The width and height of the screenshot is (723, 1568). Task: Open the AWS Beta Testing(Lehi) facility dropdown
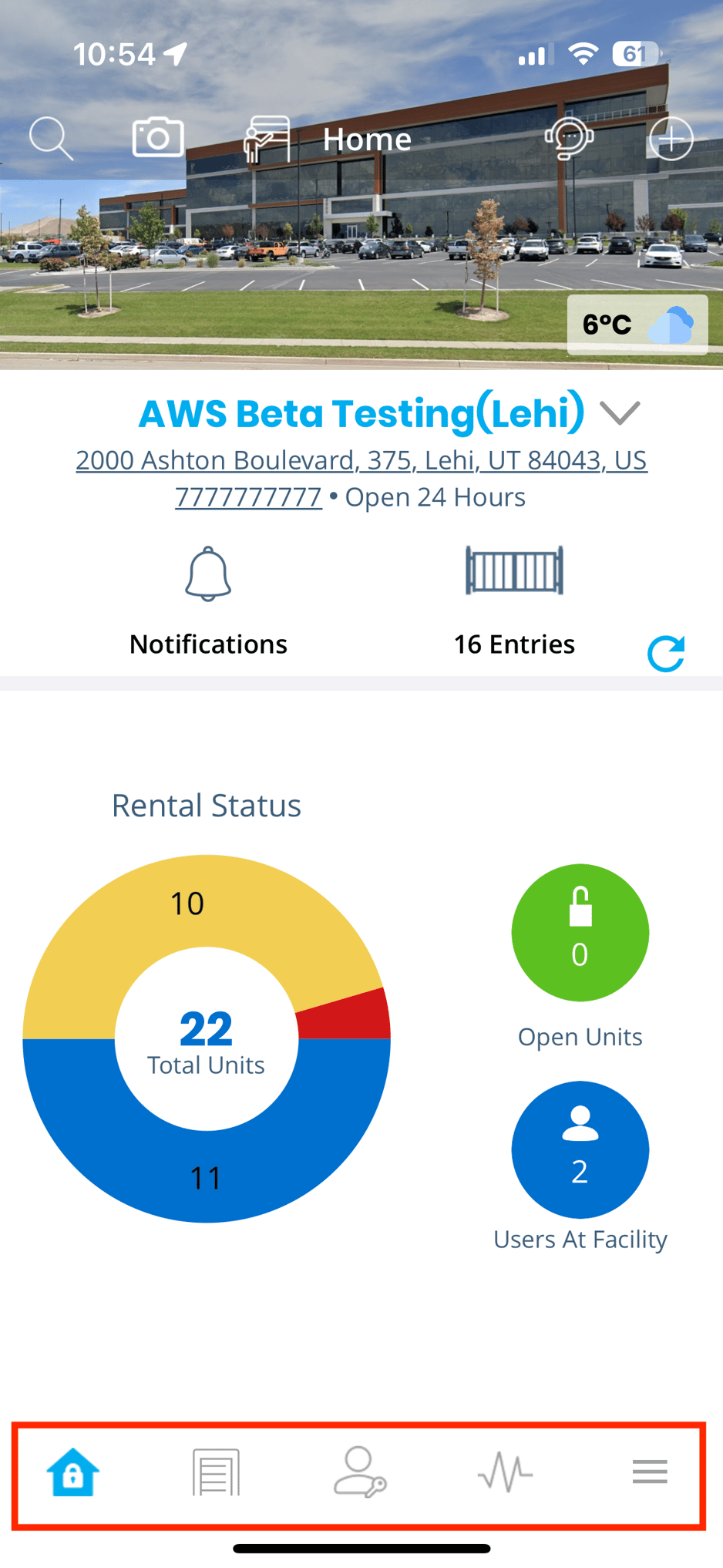tap(361, 412)
